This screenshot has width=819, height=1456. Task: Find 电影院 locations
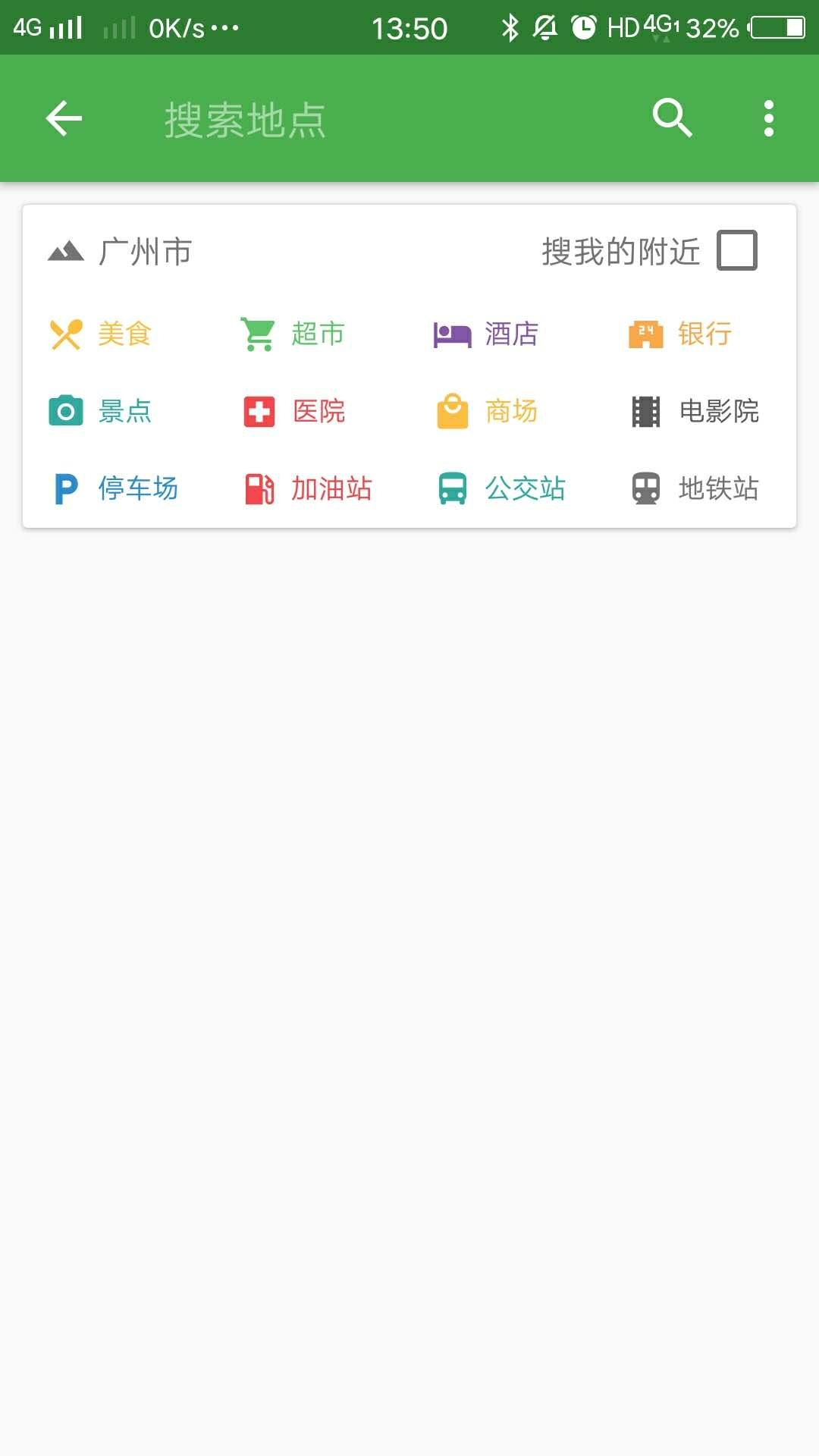coord(695,411)
